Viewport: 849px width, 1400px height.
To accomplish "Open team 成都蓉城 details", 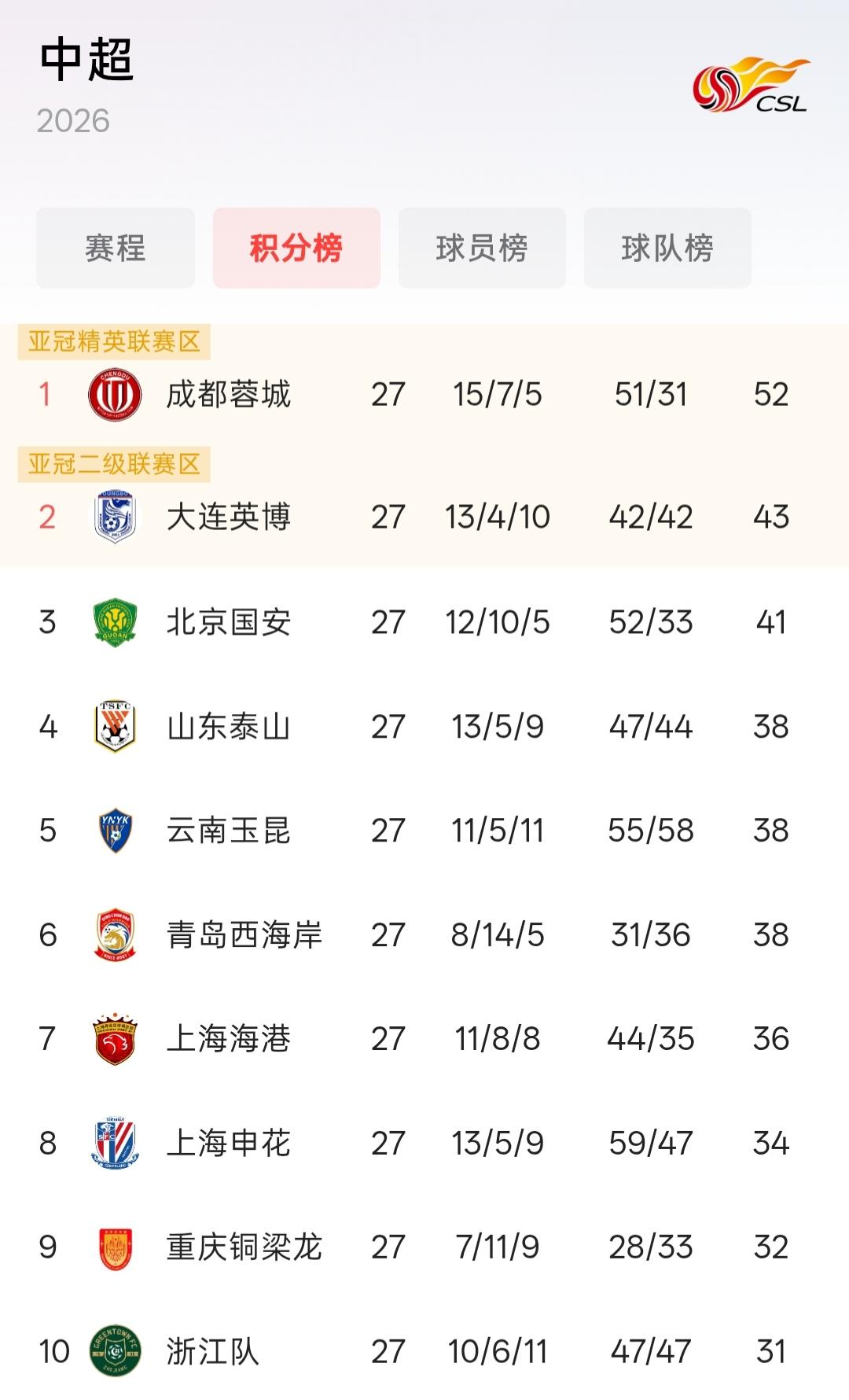I will pos(424,394).
